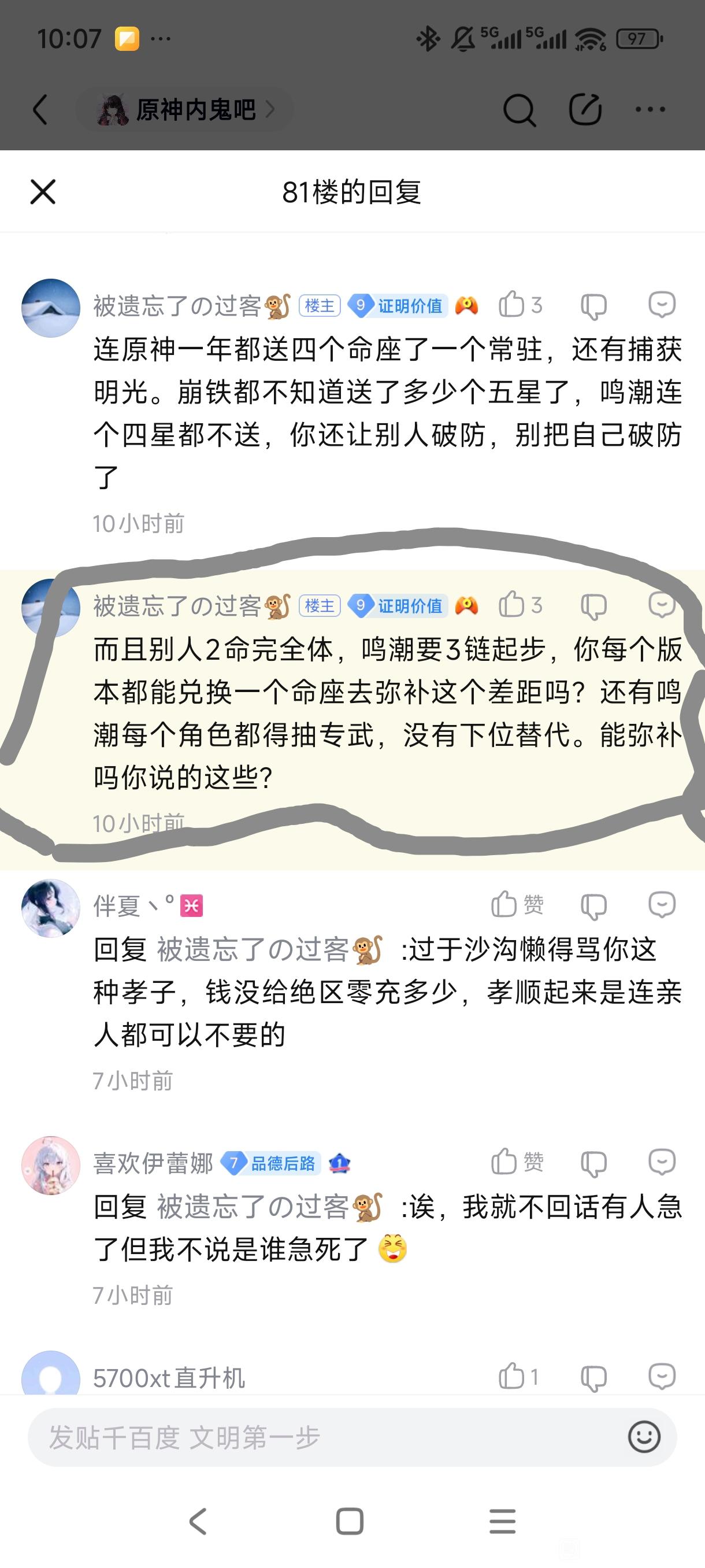Like the reply about 连原神一年都送四个命座
This screenshot has height=1568, width=705.
click(x=520, y=304)
